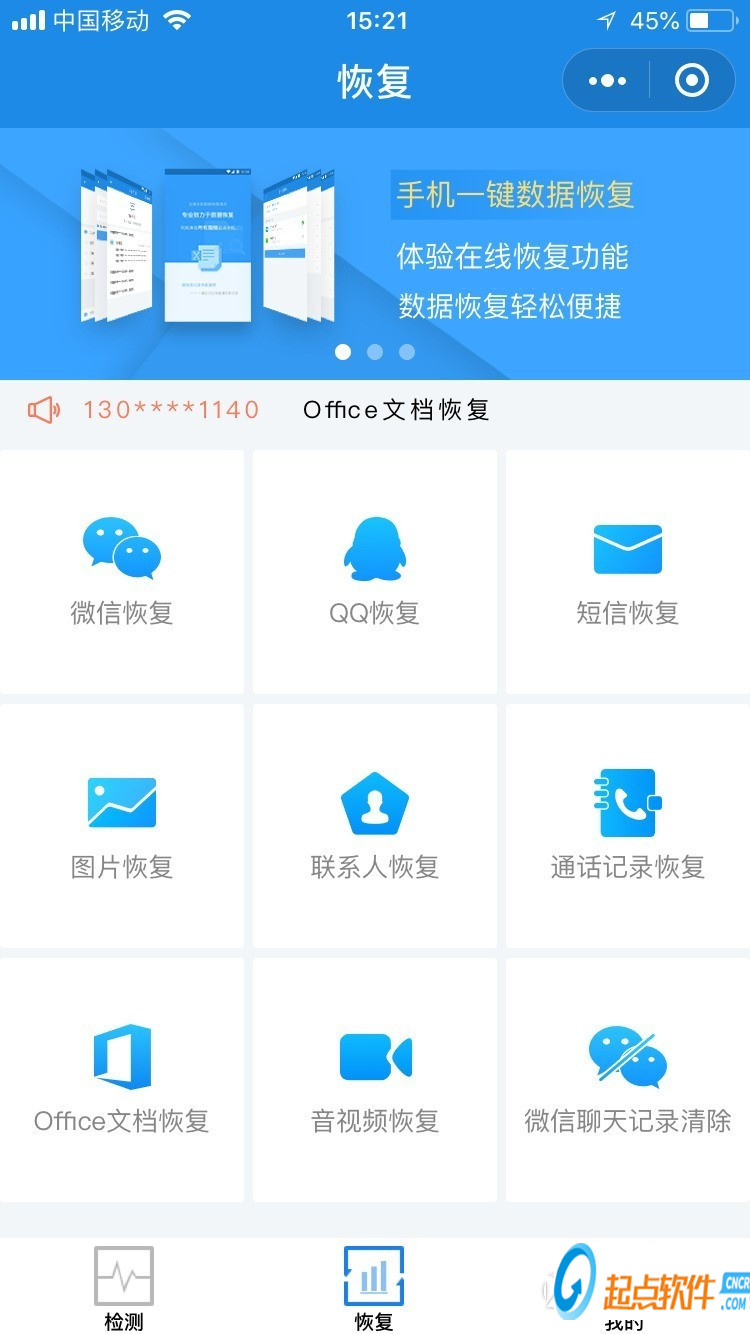750x1334 pixels.
Task: Open 图片恢复 to recover photos
Action: click(122, 825)
